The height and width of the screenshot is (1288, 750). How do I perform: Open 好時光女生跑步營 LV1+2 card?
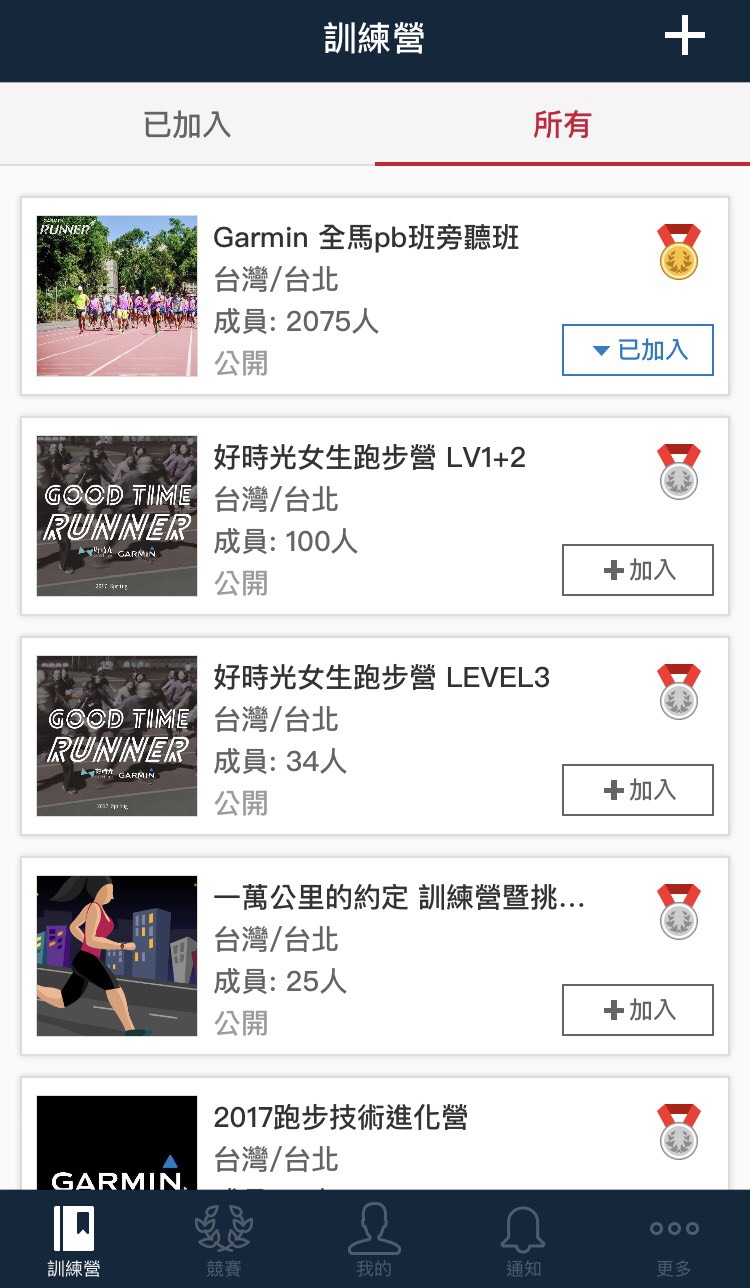pyautogui.click(x=370, y=458)
